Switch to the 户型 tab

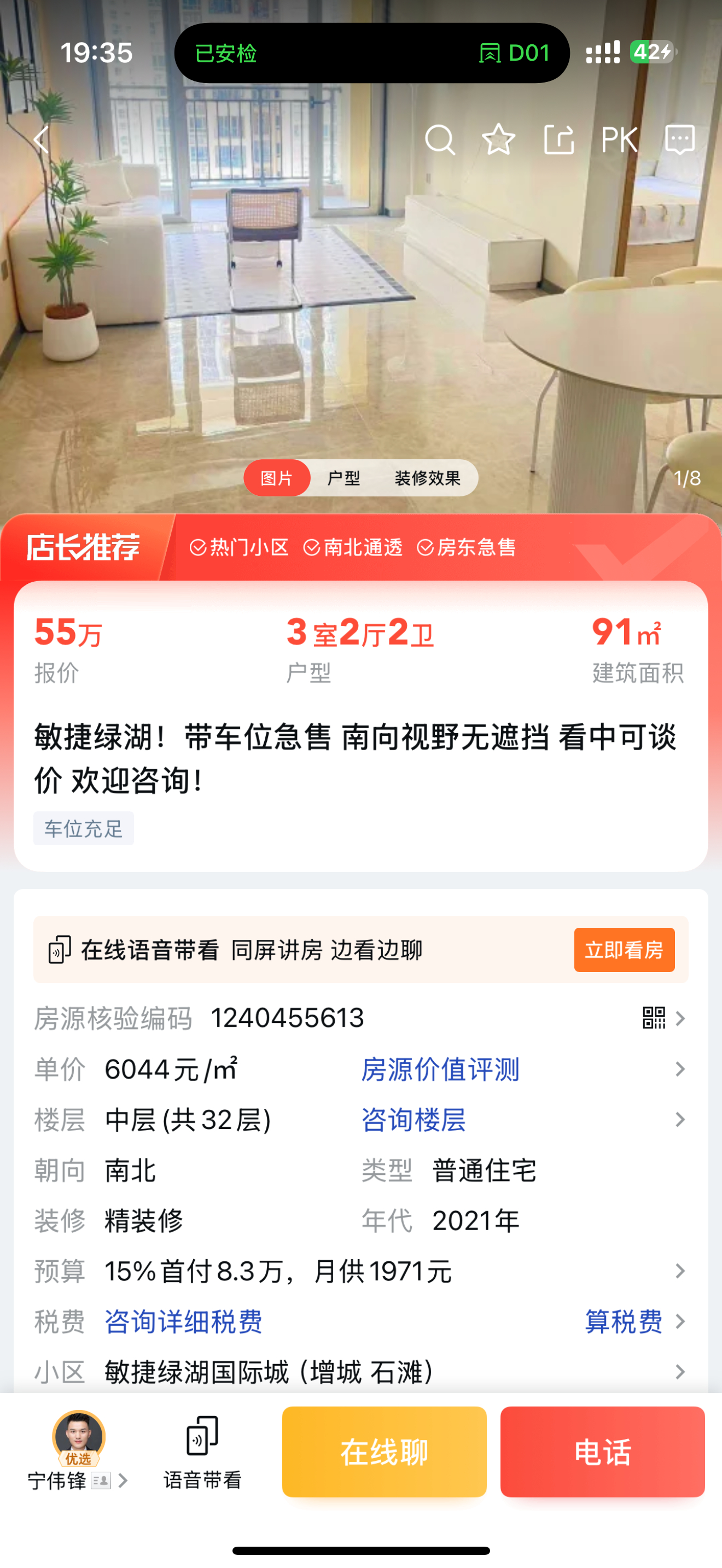(343, 479)
